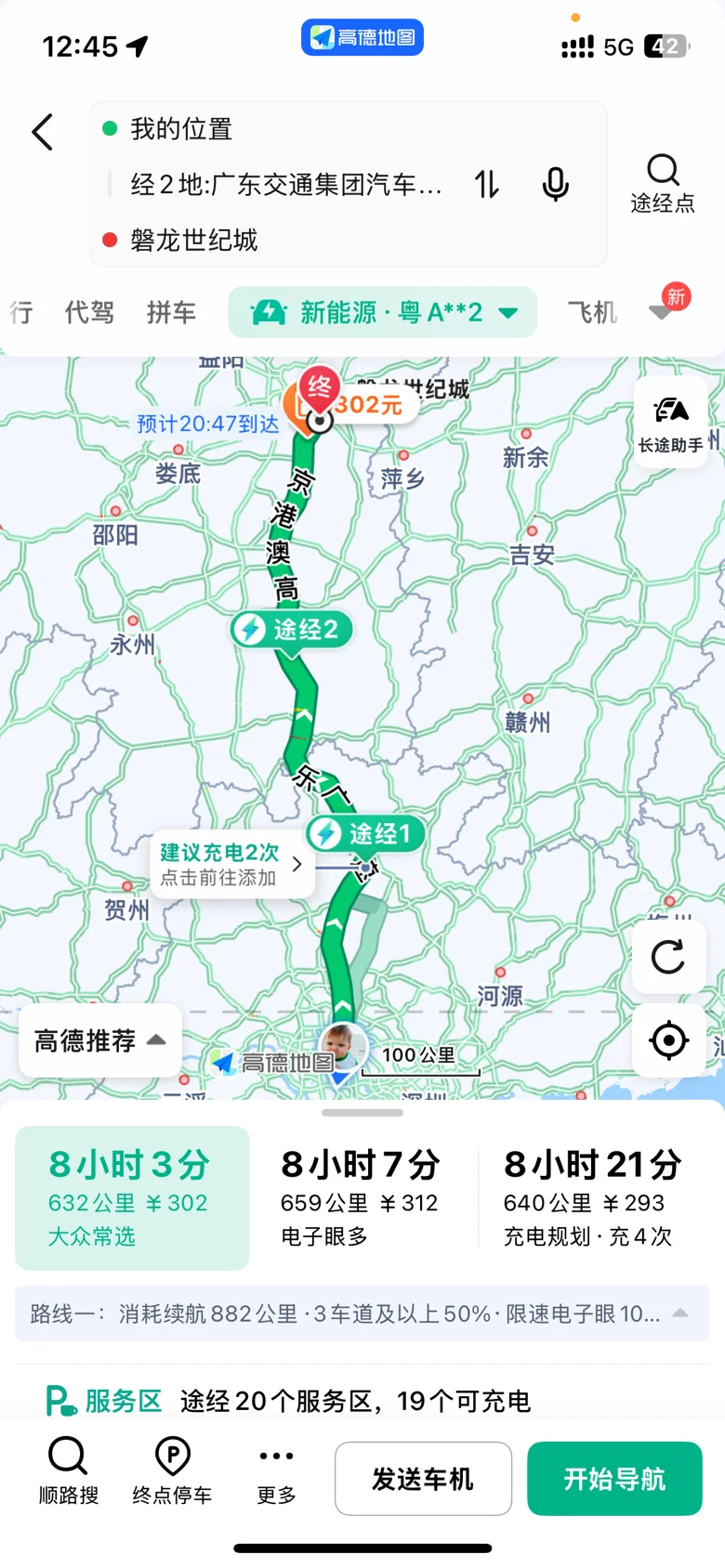Recenter the map on my location
Screen dimensions: 725x1568
(x=668, y=1040)
